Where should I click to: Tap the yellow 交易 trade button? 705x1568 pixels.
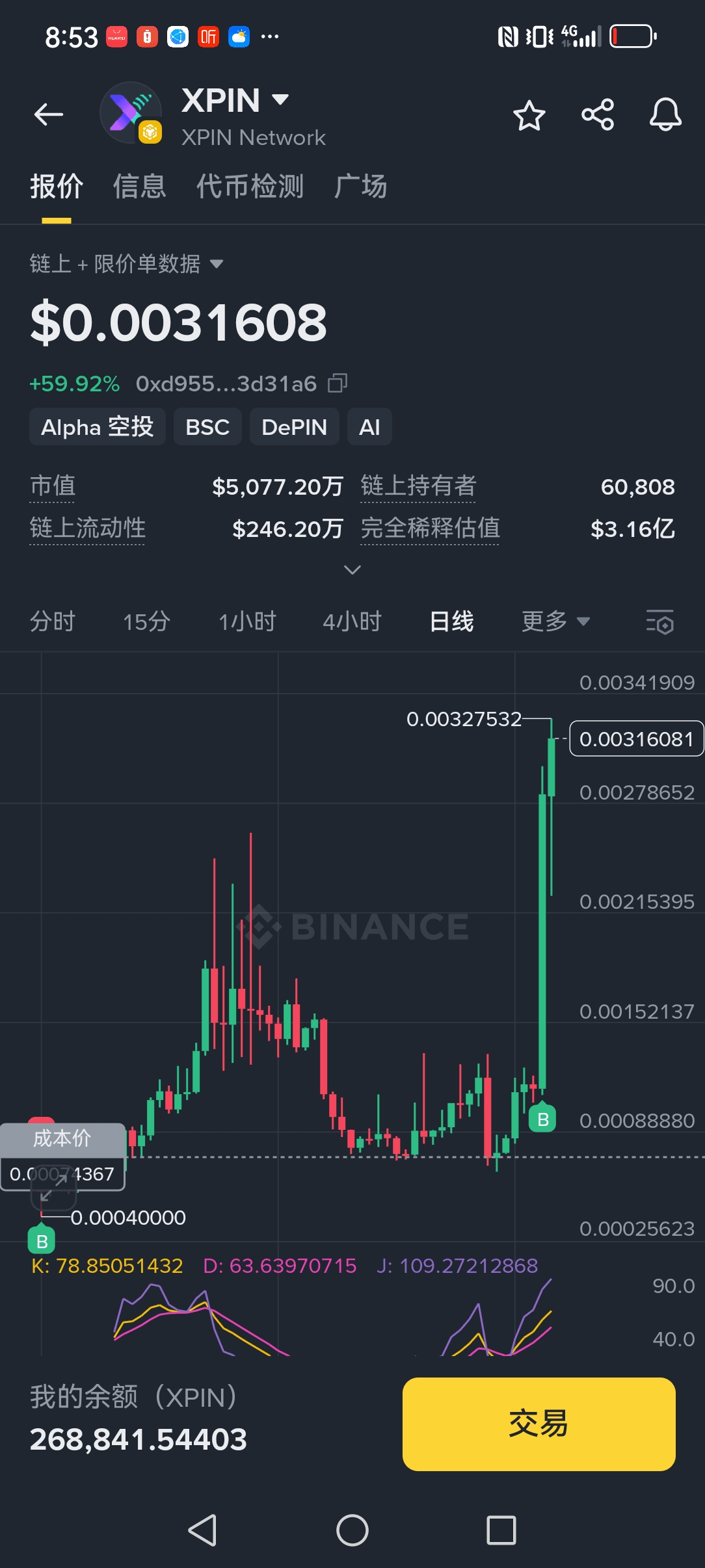pyautogui.click(x=539, y=1424)
